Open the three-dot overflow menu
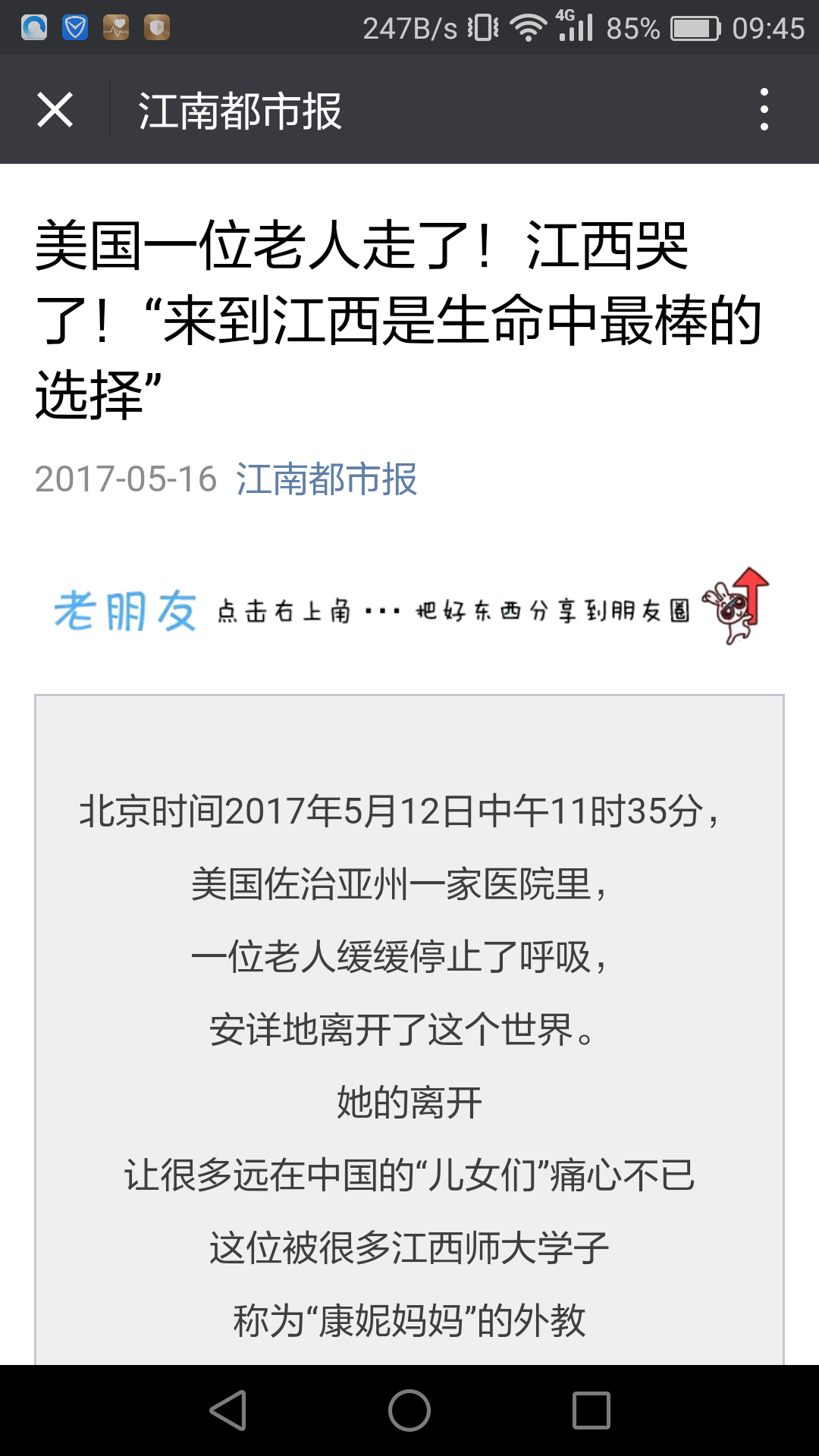The width and height of the screenshot is (819, 1456). pos(764,110)
